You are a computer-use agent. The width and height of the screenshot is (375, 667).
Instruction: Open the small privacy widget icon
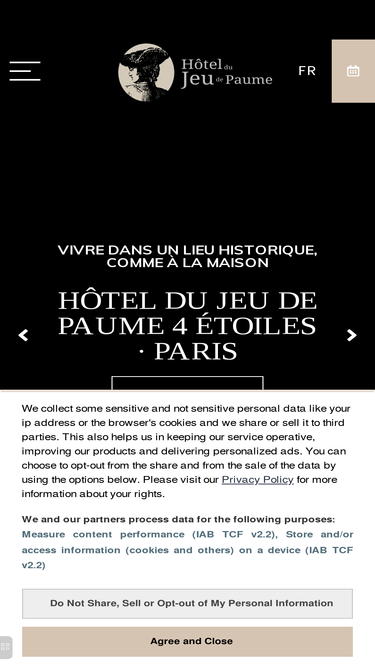[x=6, y=647]
